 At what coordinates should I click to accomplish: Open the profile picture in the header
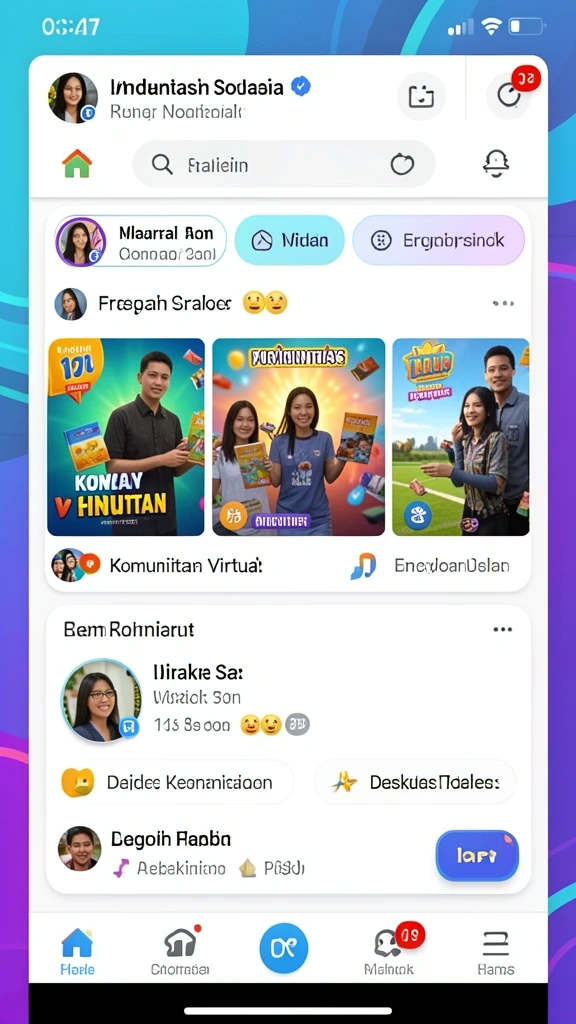click(x=72, y=97)
